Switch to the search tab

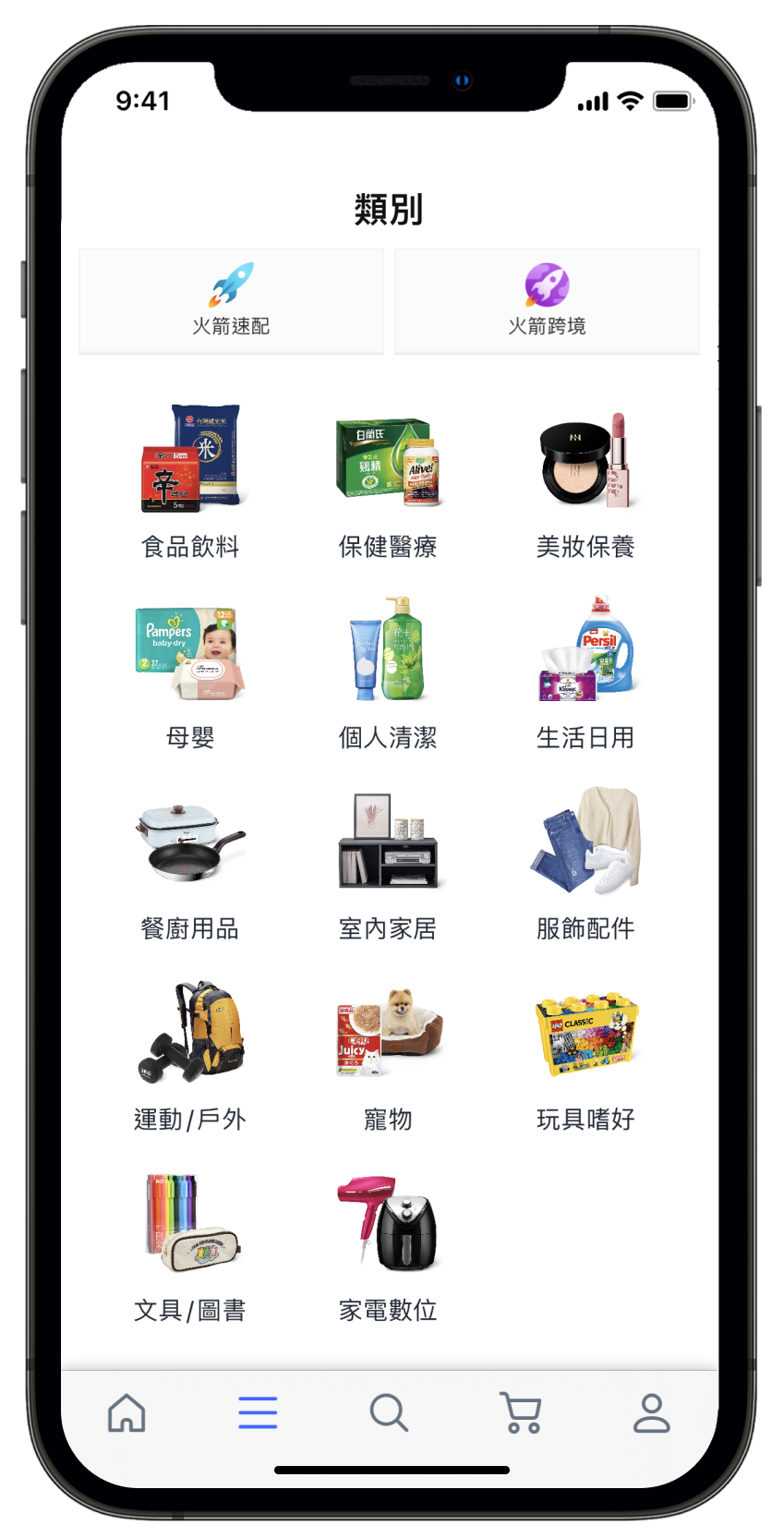pyautogui.click(x=389, y=1413)
